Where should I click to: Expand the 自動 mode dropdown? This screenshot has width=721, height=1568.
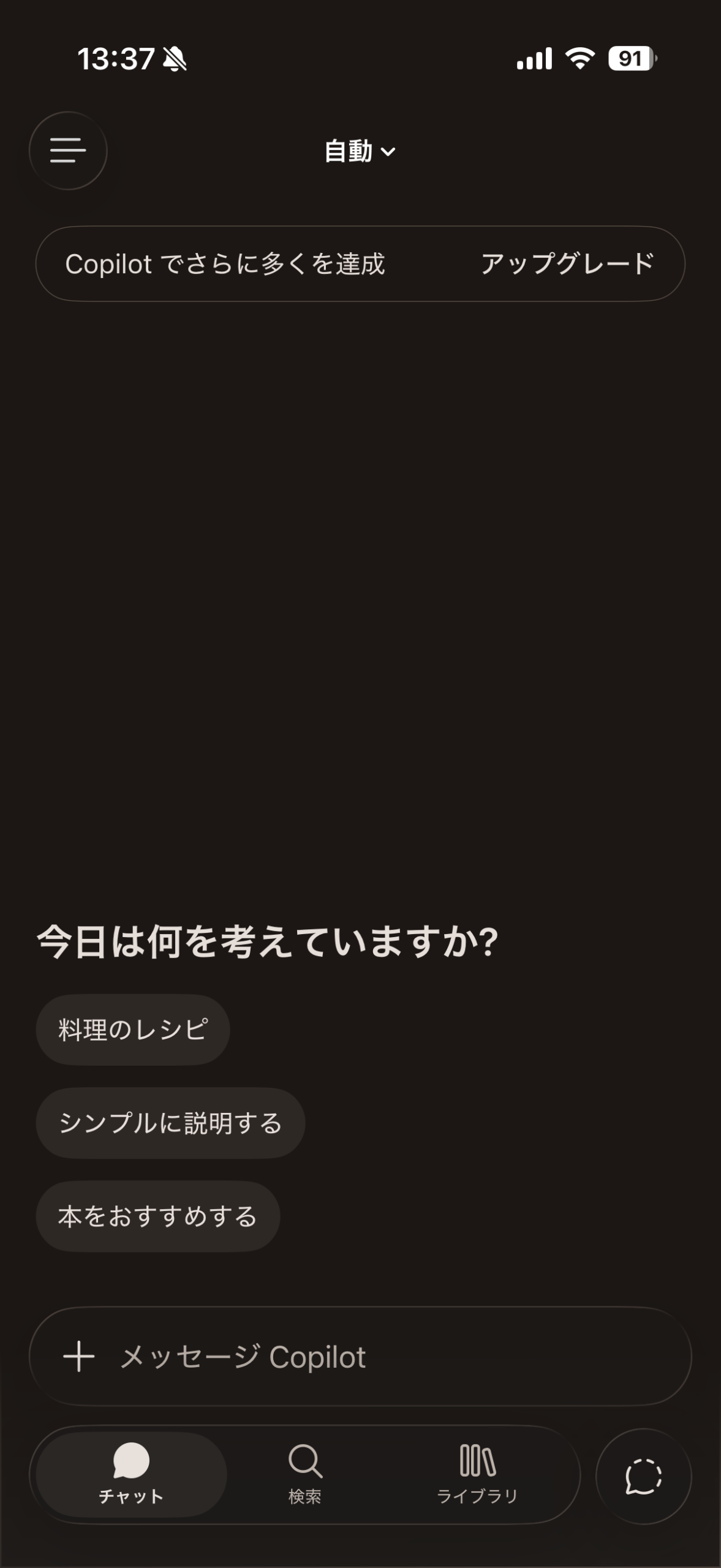(360, 151)
